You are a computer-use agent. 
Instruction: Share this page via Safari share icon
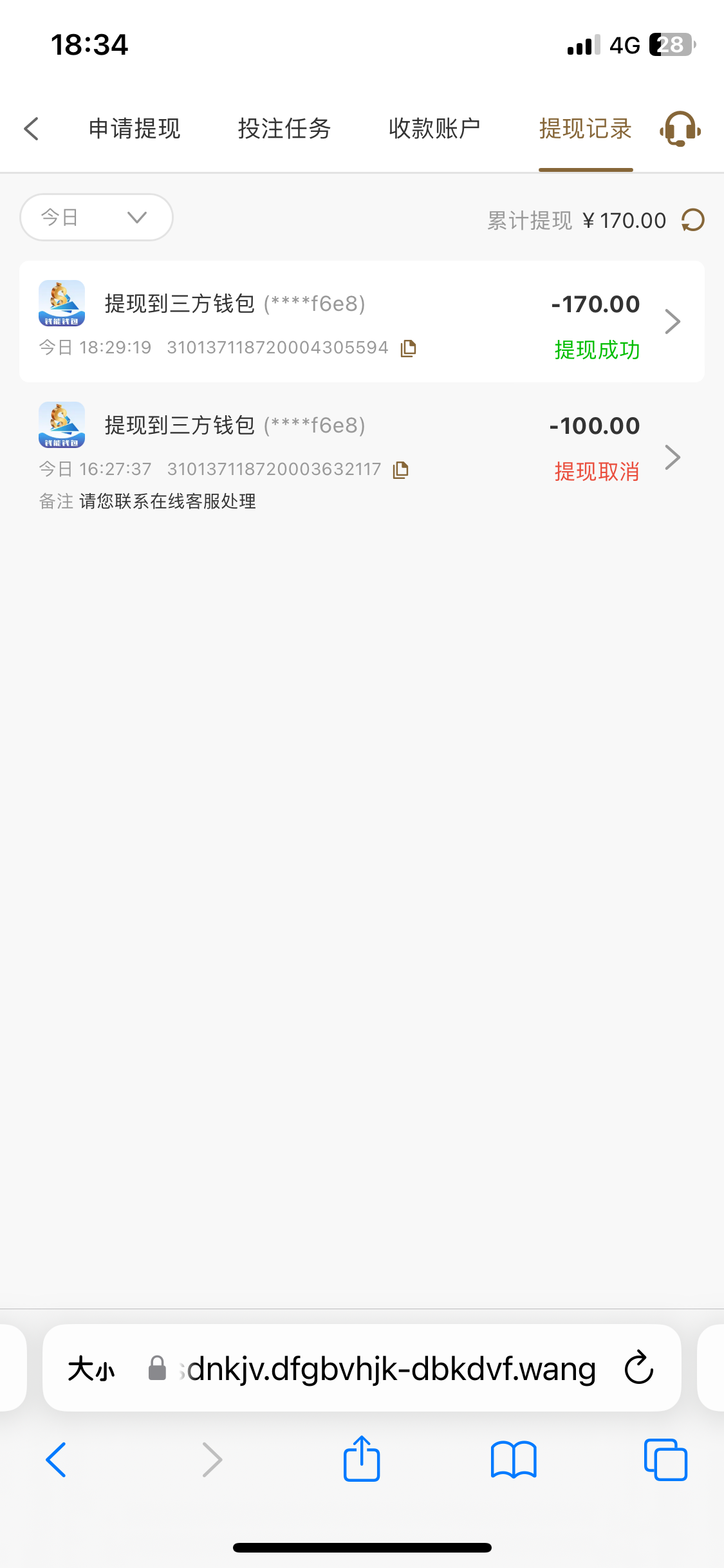point(362,1459)
